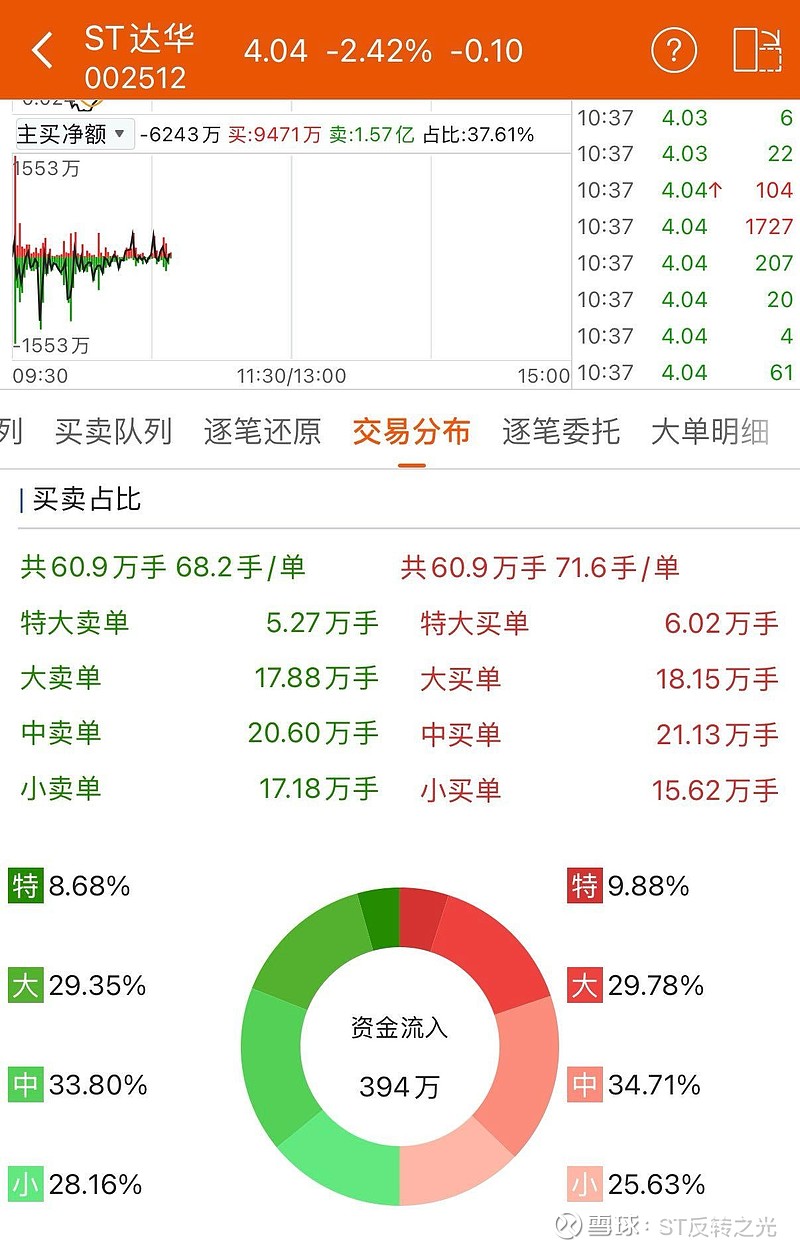
Task: Open the help question mark icon
Action: 674,48
